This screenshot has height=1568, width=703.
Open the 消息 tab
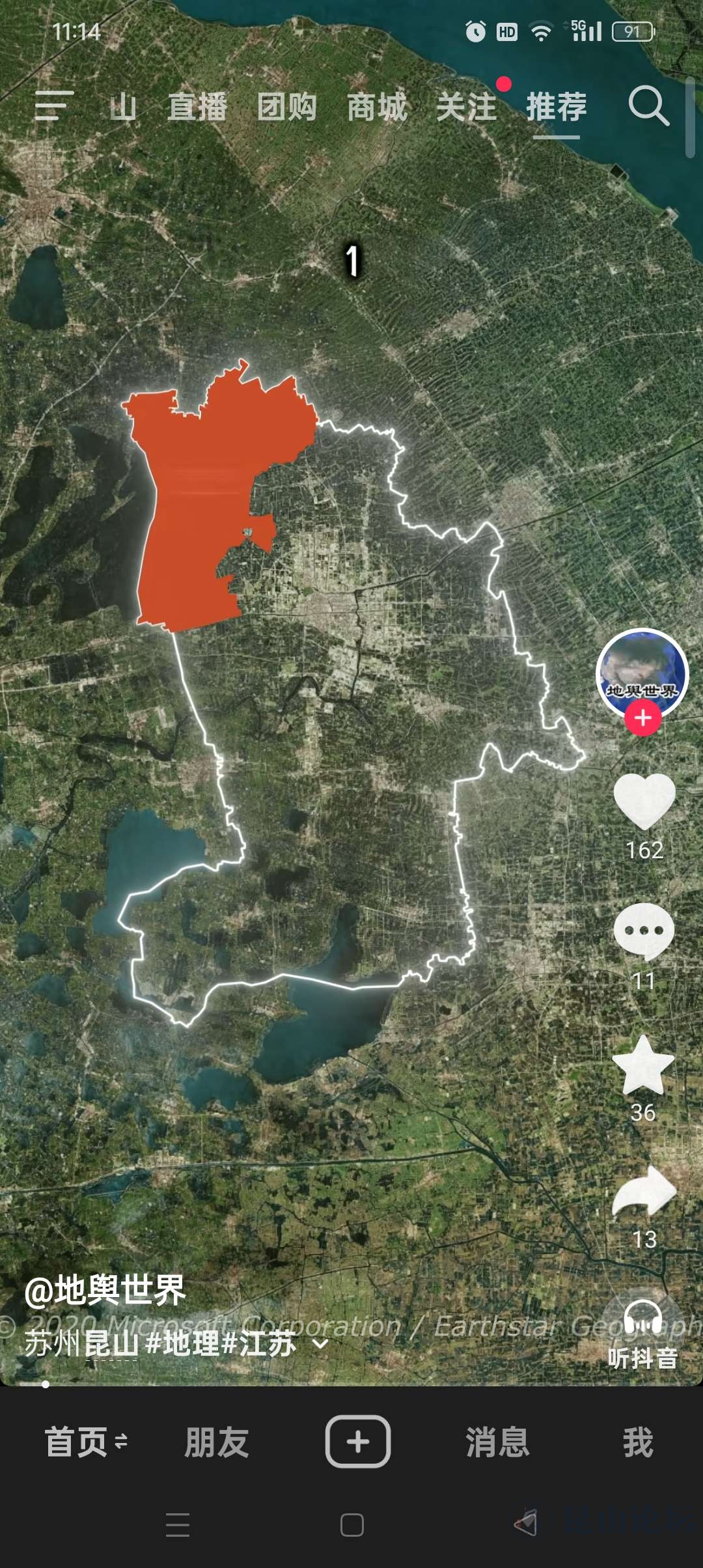pyautogui.click(x=498, y=1442)
